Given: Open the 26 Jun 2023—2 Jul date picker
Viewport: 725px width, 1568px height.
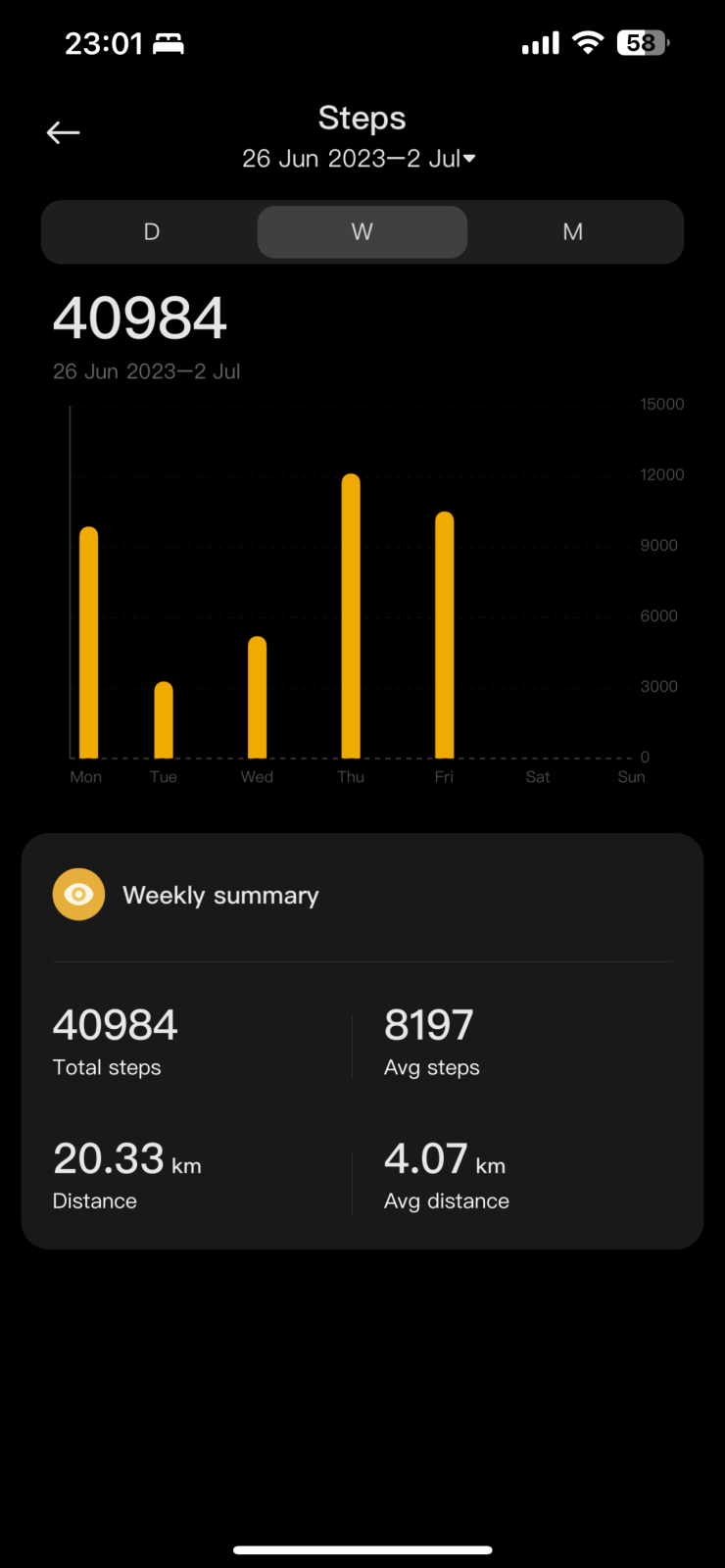Looking at the screenshot, I should 359,159.
